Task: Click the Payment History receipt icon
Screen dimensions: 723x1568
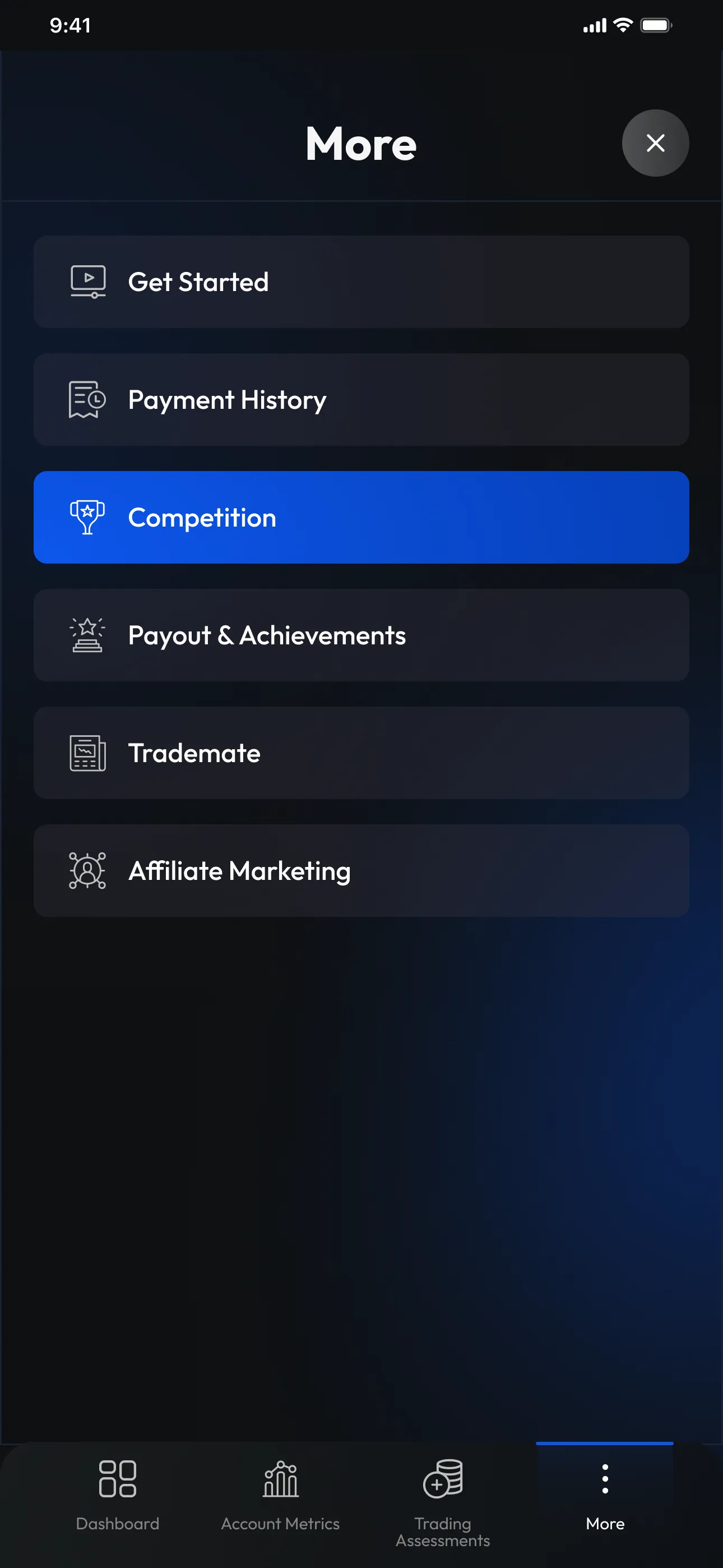Action: tap(87, 399)
